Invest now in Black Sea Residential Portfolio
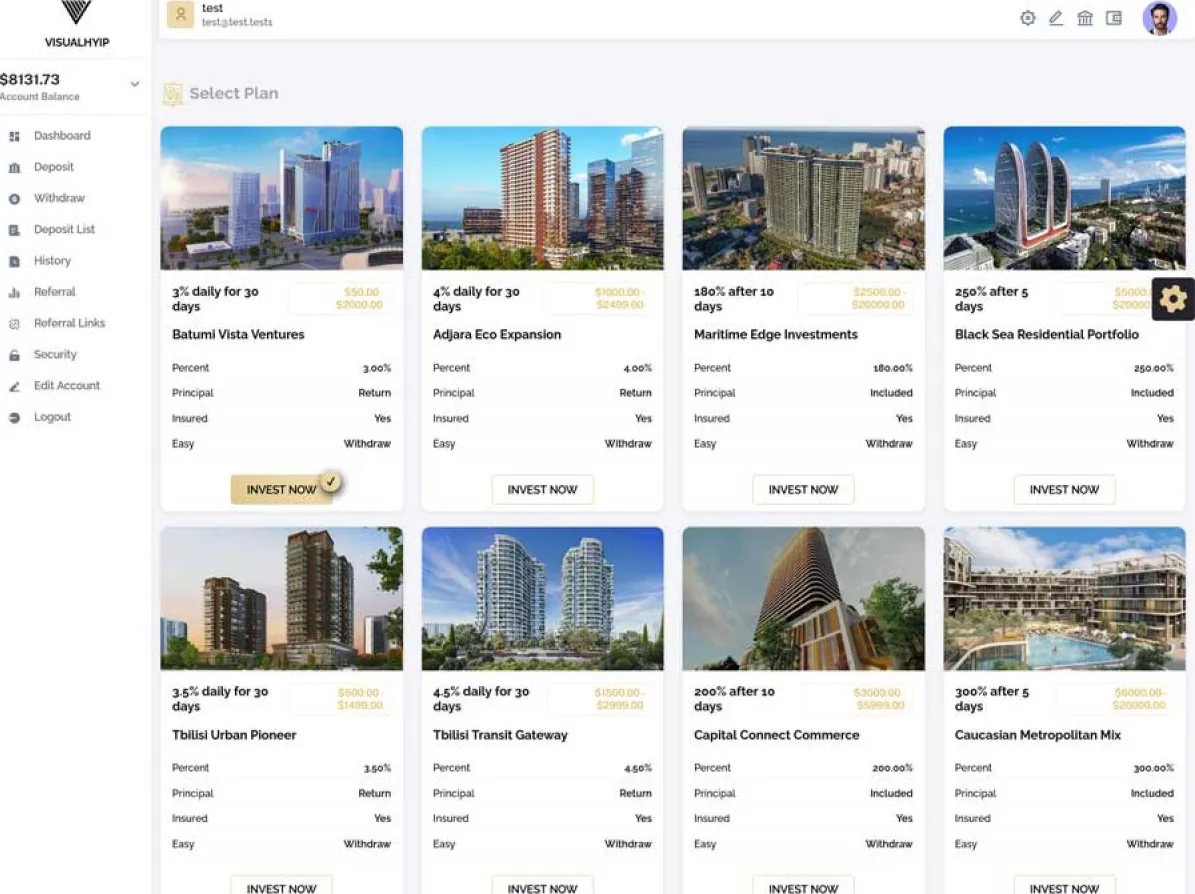This screenshot has width=1195, height=894. 1064,490
